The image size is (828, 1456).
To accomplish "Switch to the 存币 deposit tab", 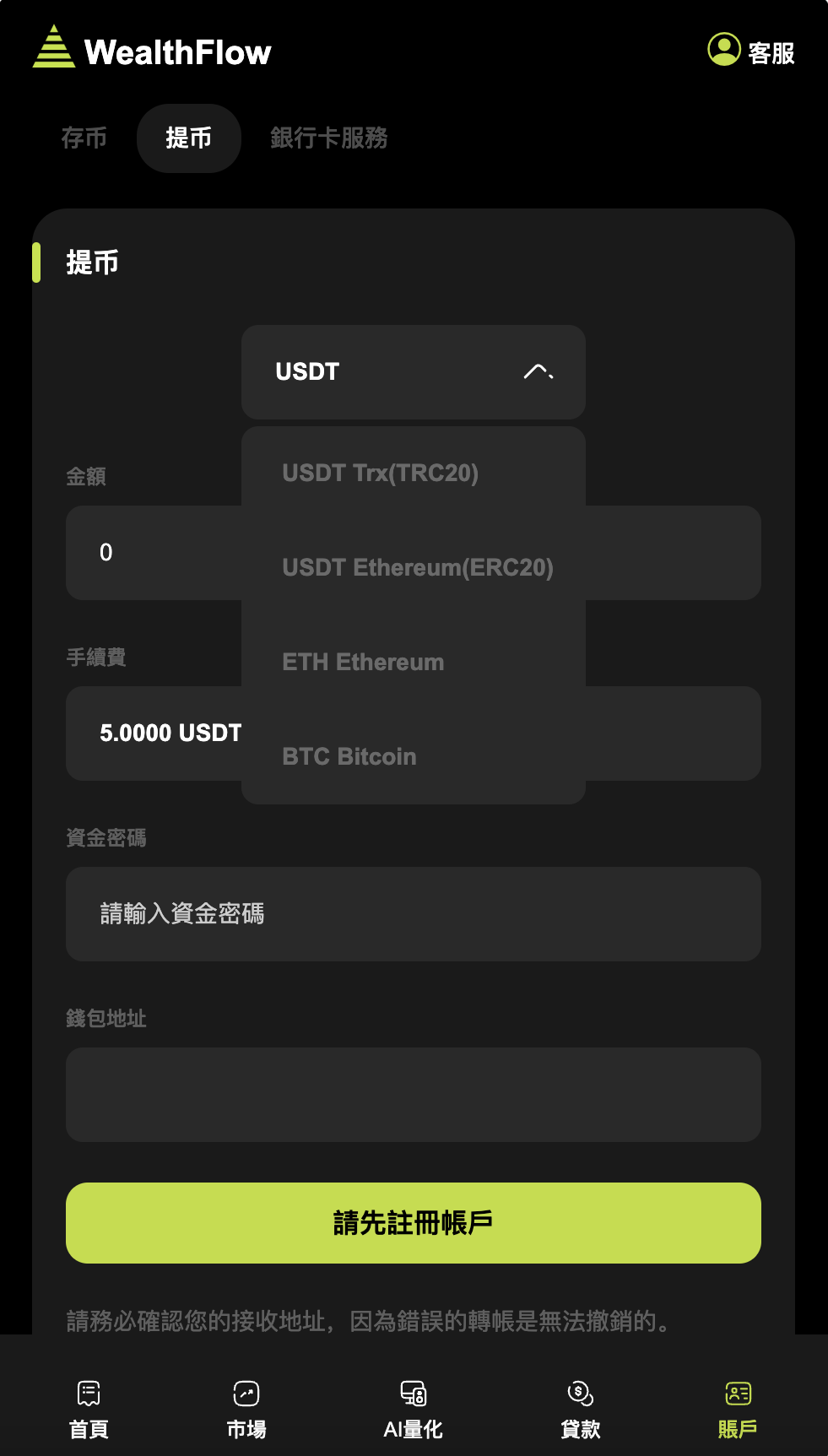I will coord(84,138).
